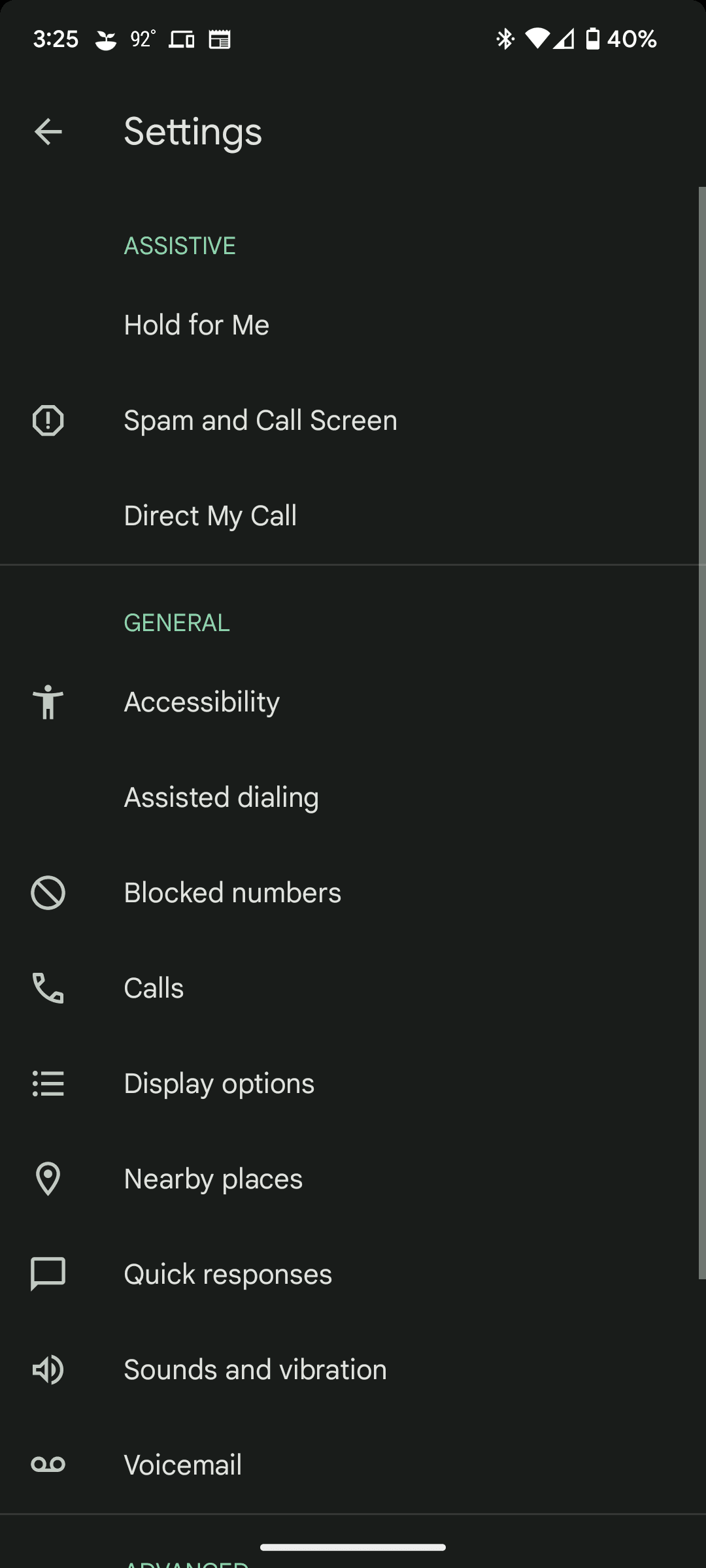
Task: Tap the ASSISTIVE section header
Action: 180,246
